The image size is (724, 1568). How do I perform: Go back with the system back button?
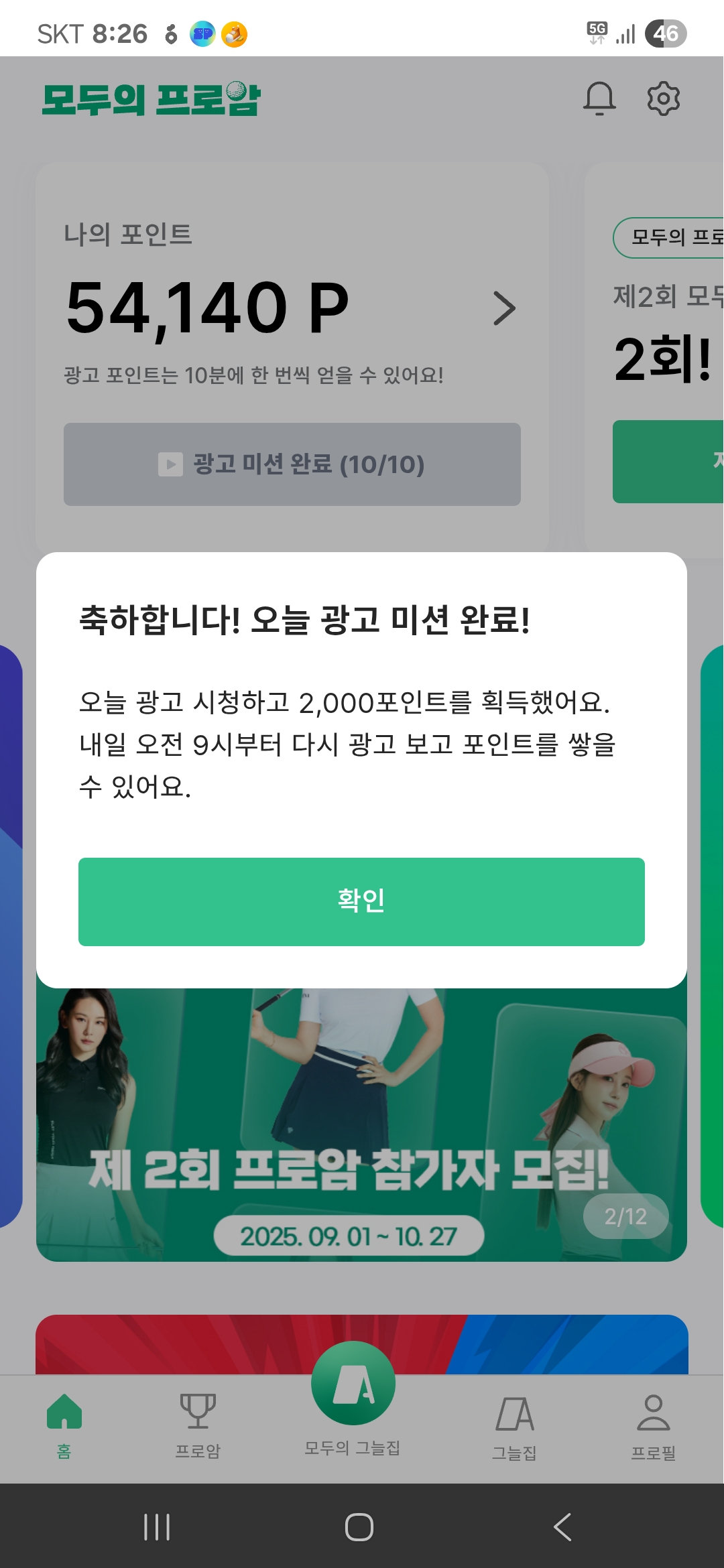(562, 1527)
